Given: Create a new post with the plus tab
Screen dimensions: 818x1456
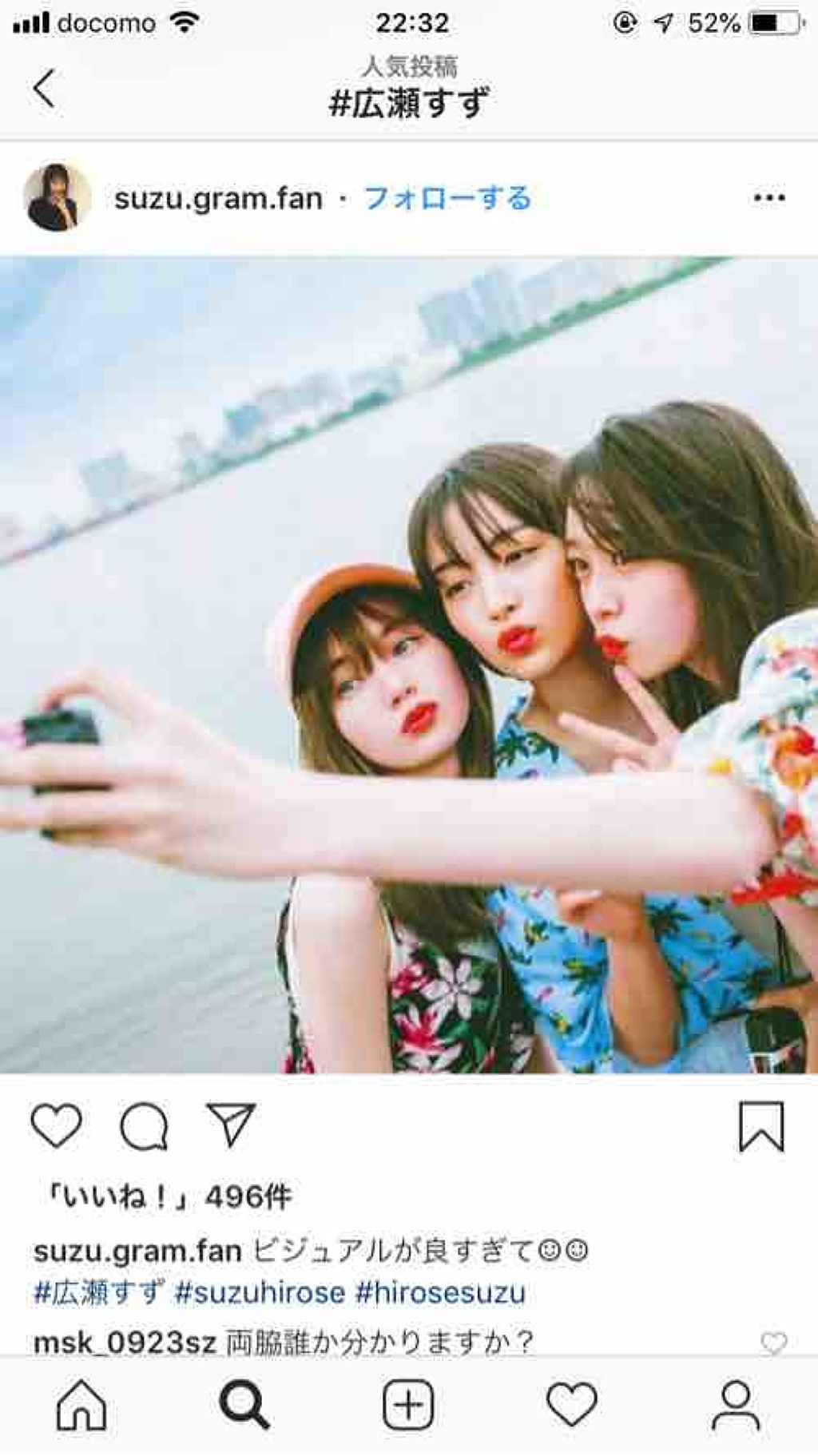Looking at the screenshot, I should click(408, 1405).
